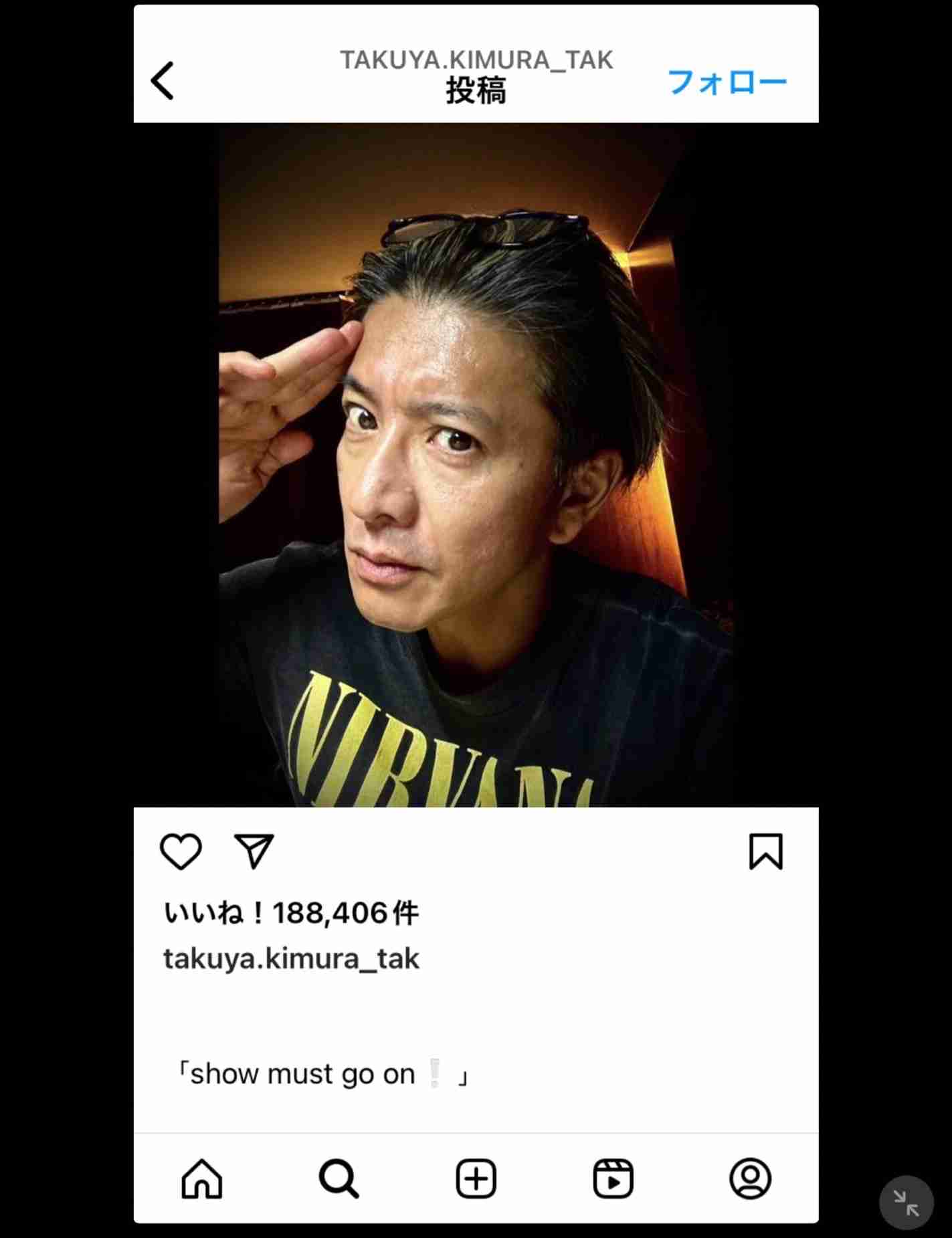Bookmark this post
The image size is (952, 1238).
tap(765, 851)
